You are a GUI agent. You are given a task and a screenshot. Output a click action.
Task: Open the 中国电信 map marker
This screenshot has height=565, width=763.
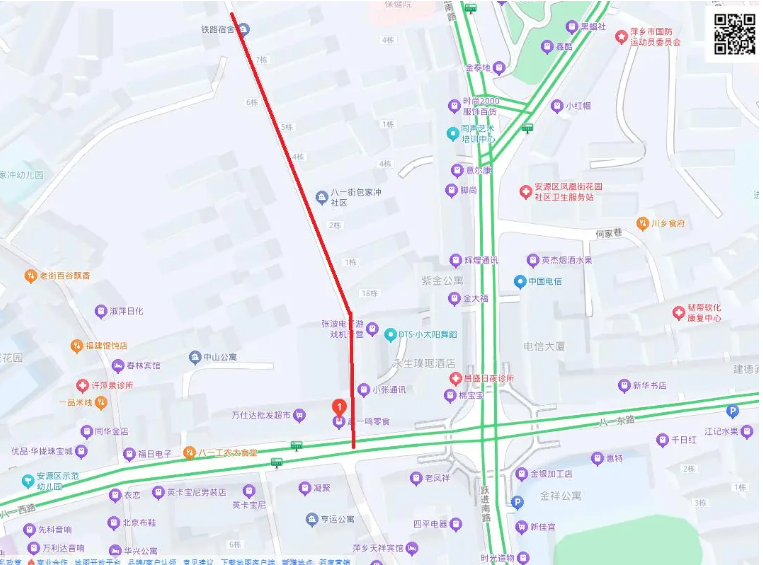(519, 281)
